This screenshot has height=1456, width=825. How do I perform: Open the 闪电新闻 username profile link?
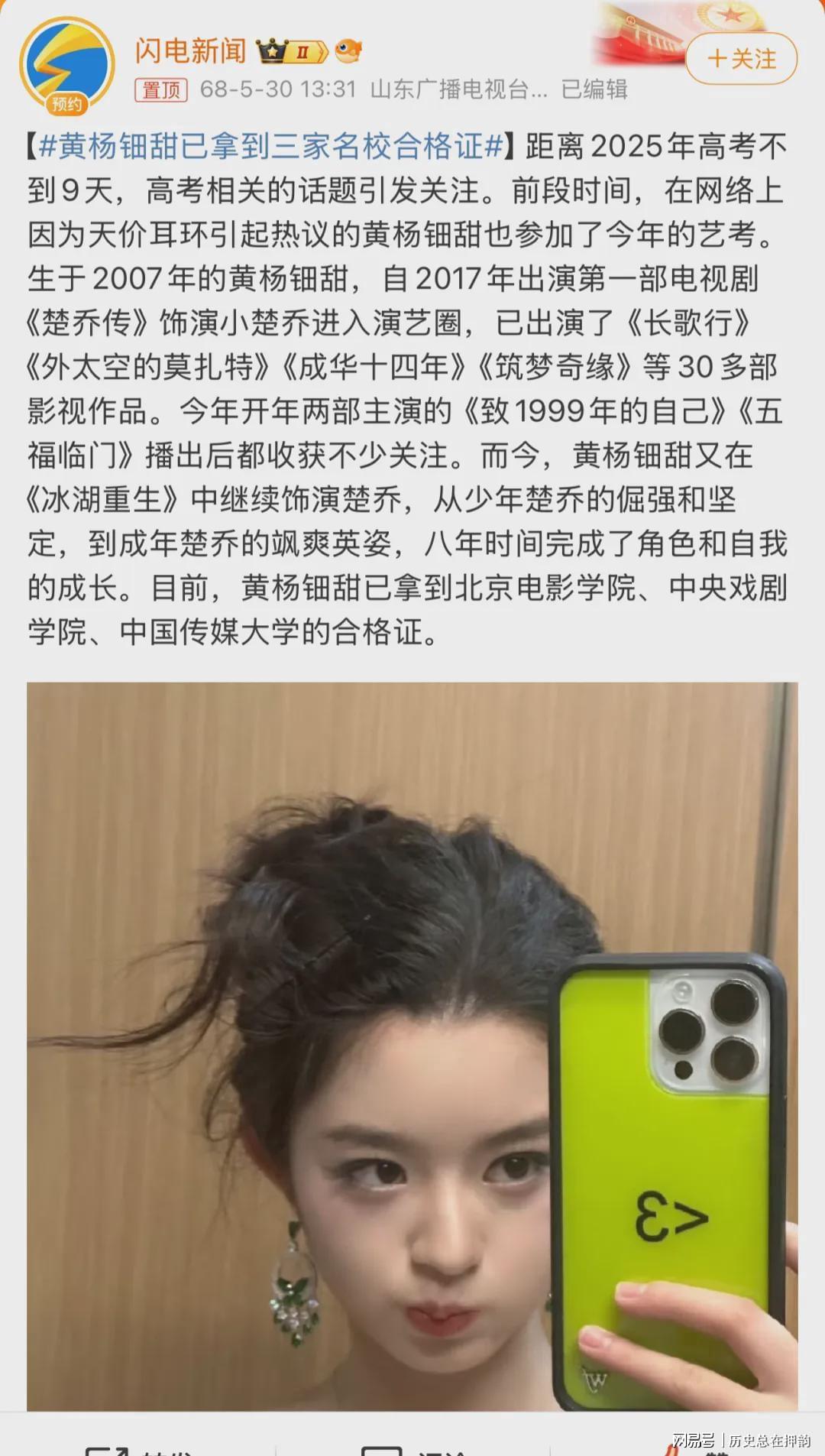click(x=190, y=51)
